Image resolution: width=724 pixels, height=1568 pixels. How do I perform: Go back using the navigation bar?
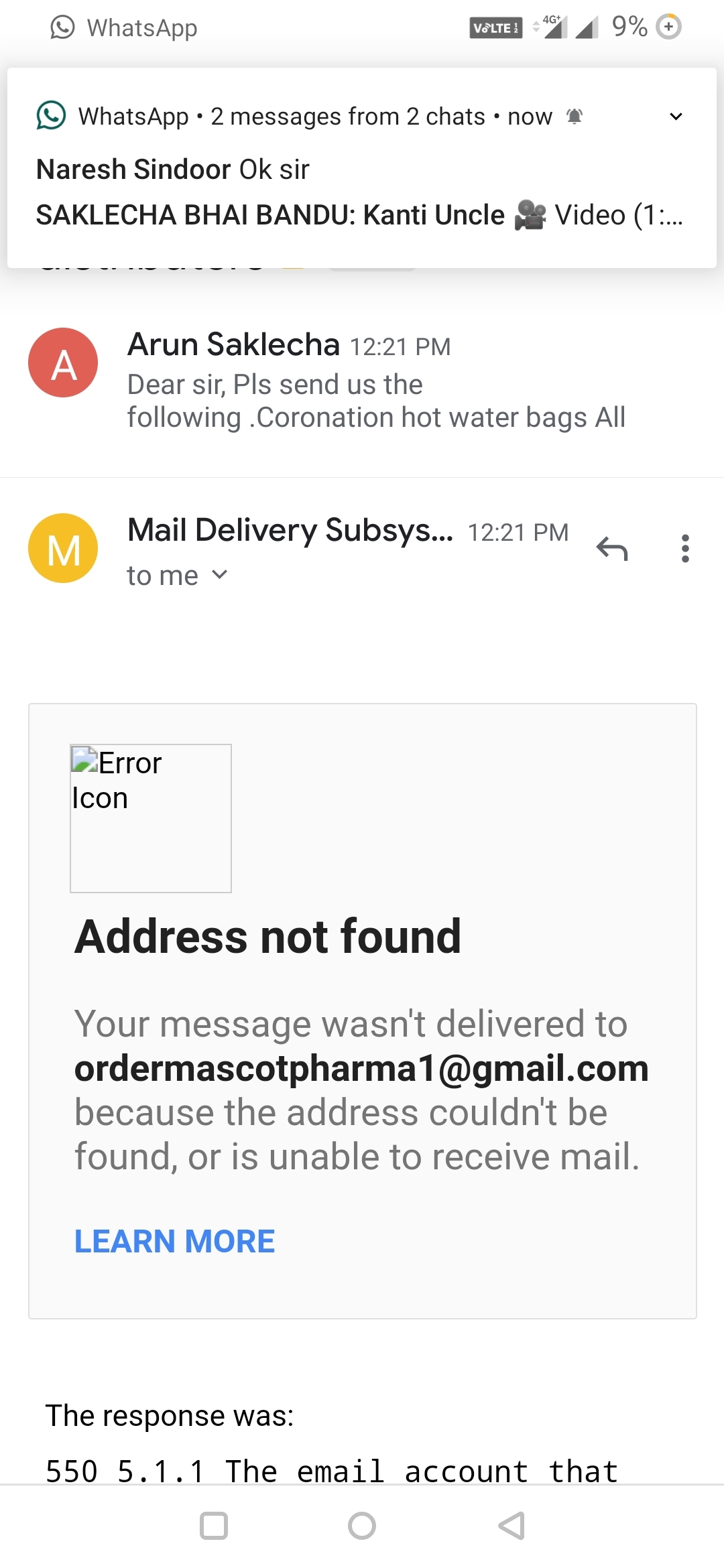511,1526
